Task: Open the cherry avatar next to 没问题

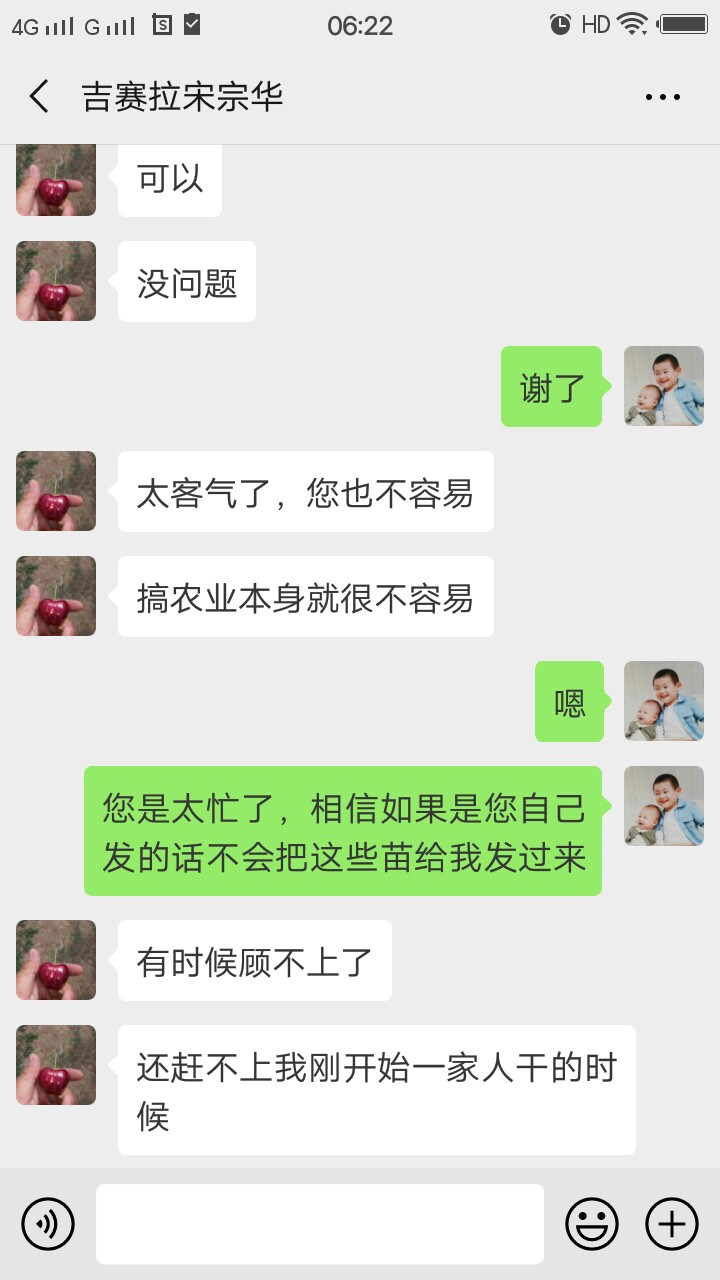Action: pyautogui.click(x=56, y=281)
